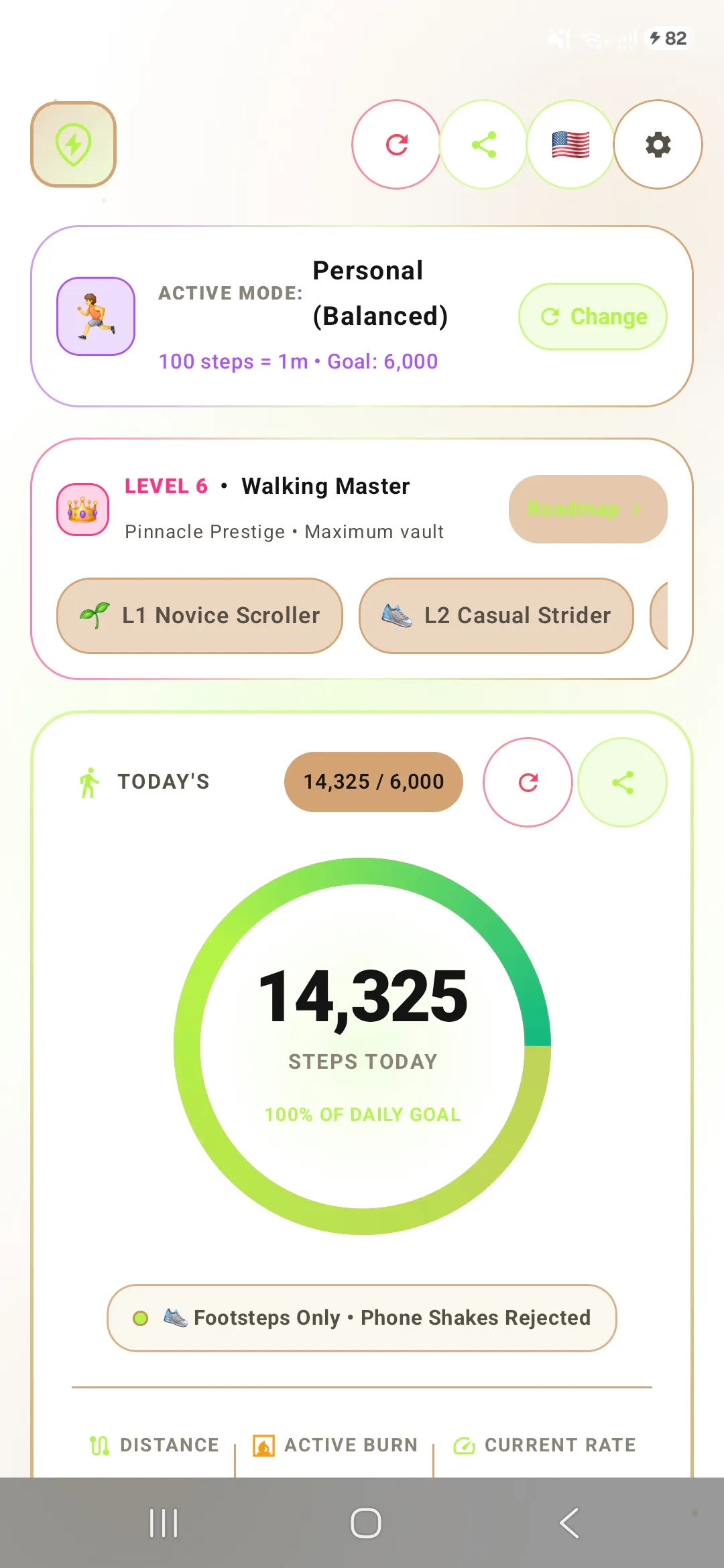Open recent apps from the navigation bar
The width and height of the screenshot is (724, 1568).
[x=164, y=1523]
